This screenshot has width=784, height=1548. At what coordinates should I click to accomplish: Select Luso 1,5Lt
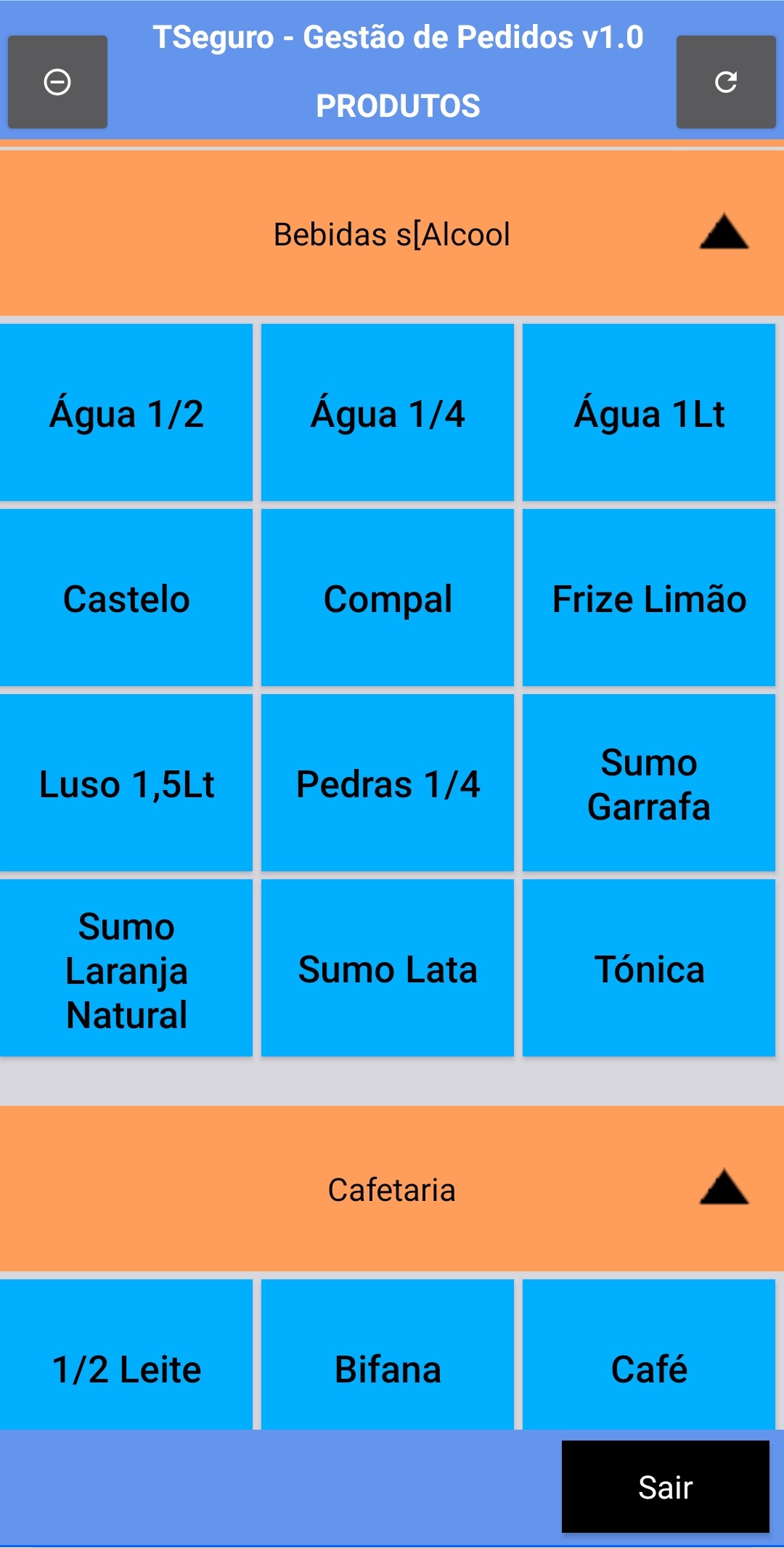(126, 783)
